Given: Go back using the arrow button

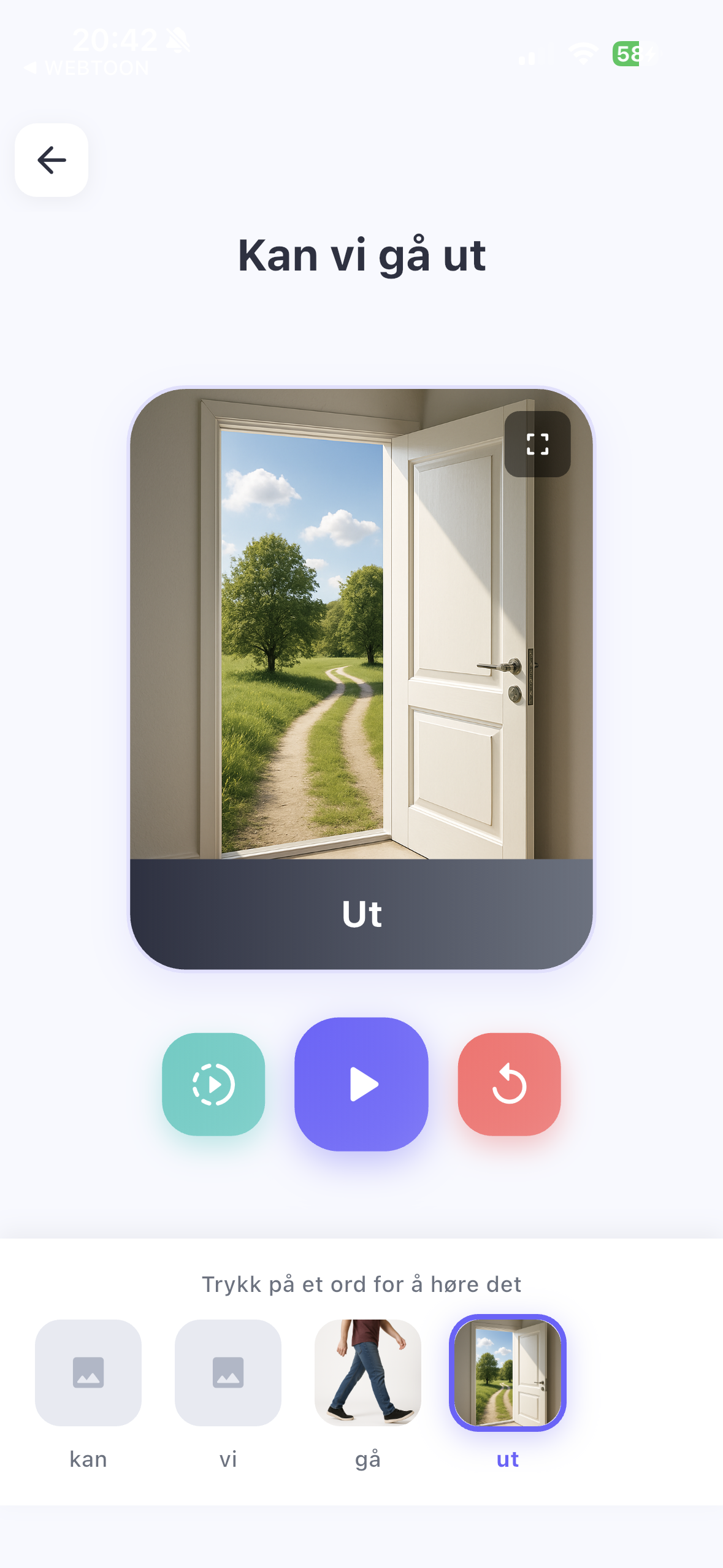Looking at the screenshot, I should click(52, 160).
